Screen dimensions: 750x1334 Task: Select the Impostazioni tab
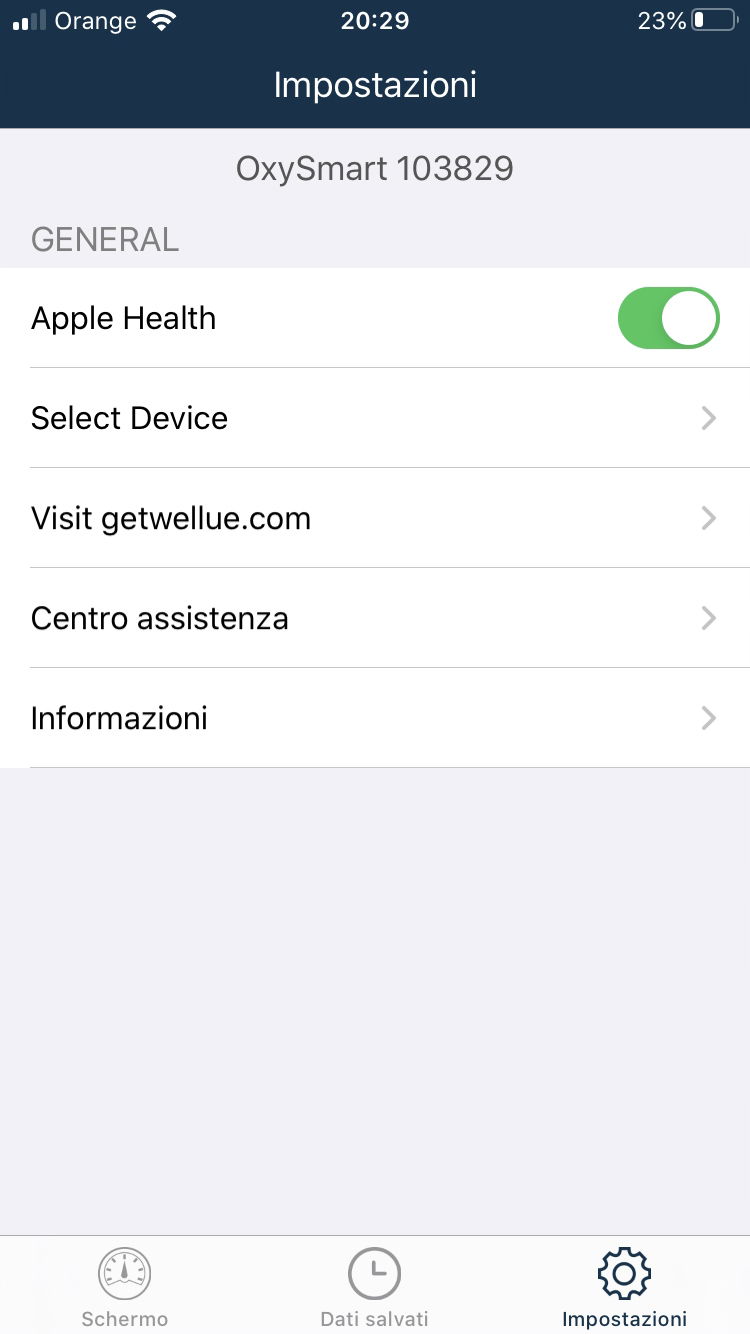click(x=625, y=1286)
